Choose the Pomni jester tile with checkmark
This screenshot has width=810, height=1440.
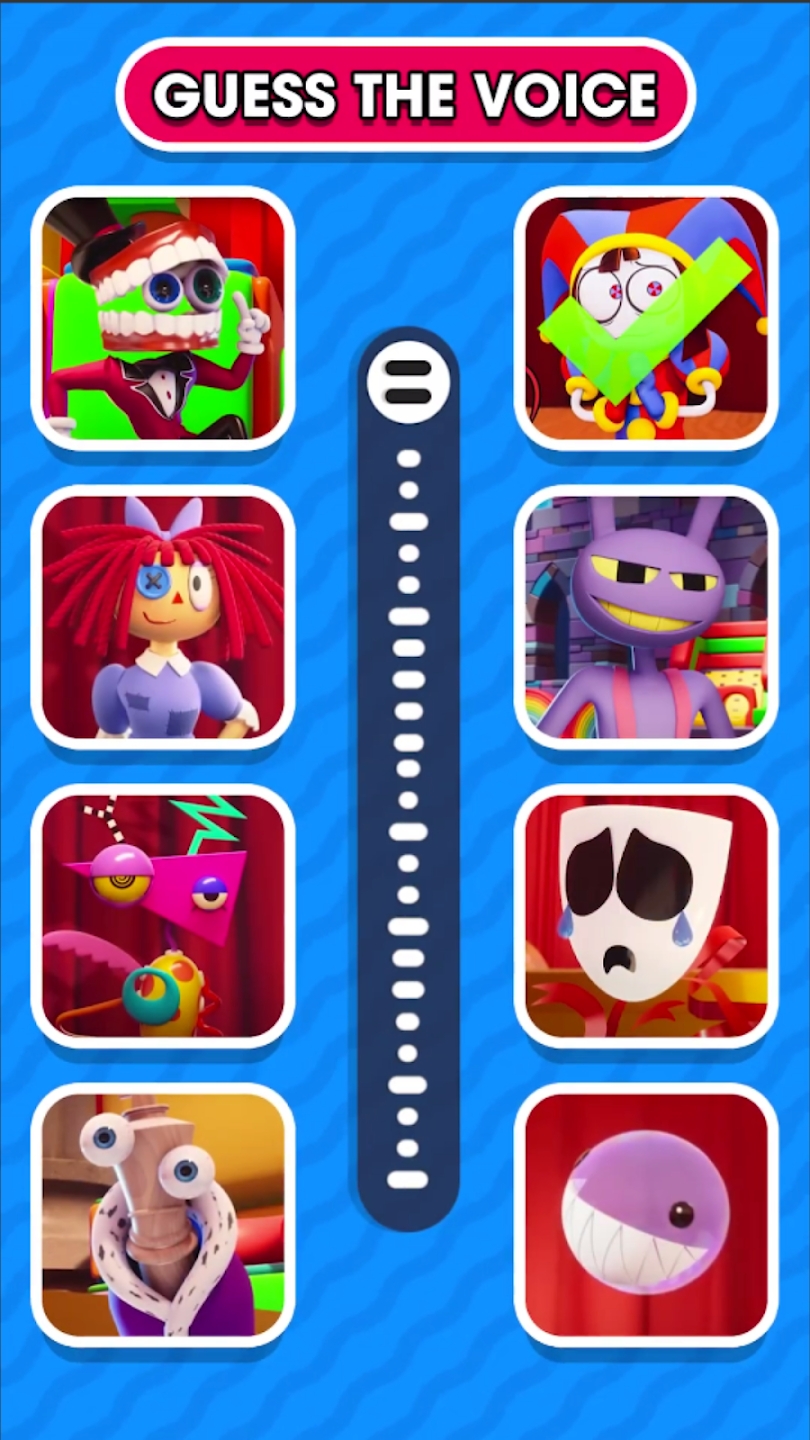click(646, 318)
